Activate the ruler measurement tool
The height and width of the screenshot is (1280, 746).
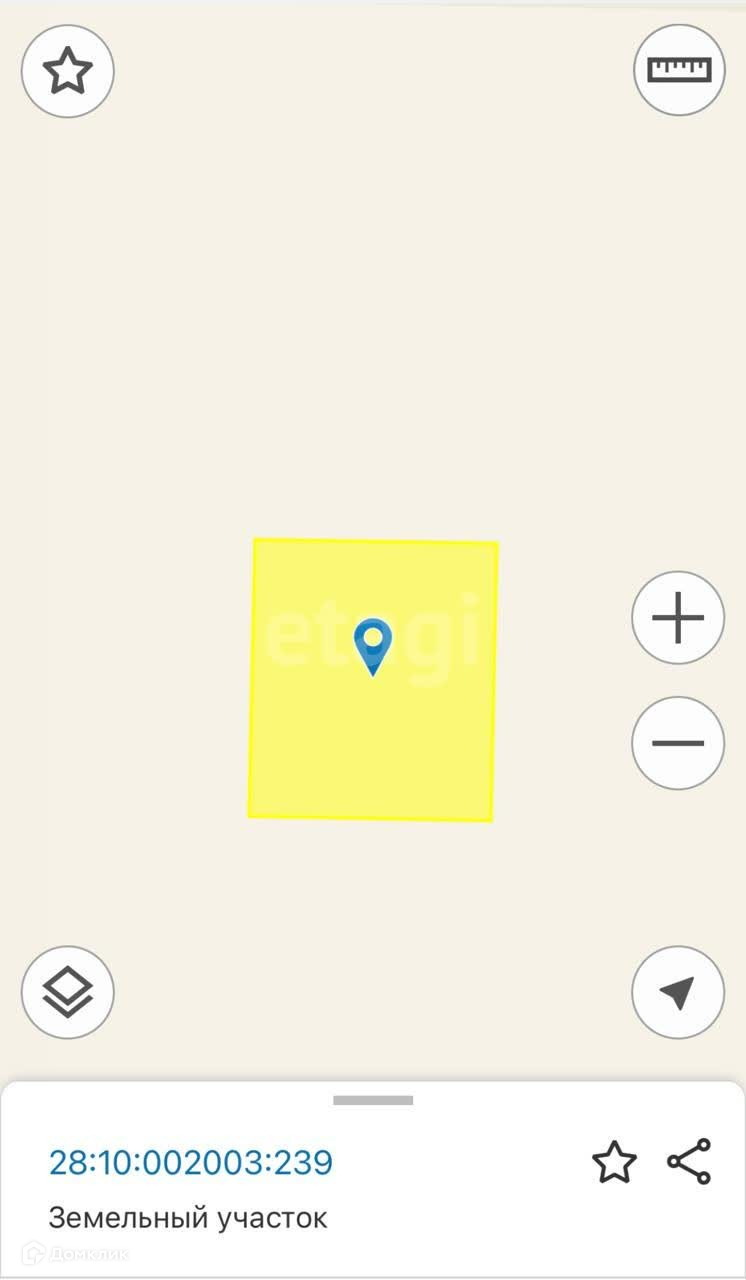[679, 70]
